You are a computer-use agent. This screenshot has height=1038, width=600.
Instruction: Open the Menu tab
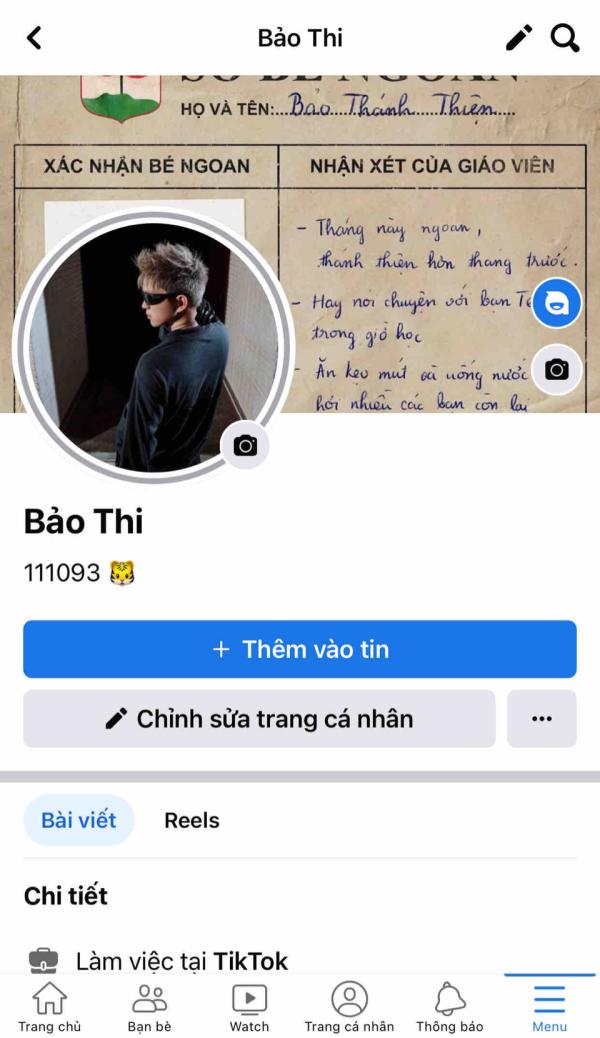[549, 1006]
